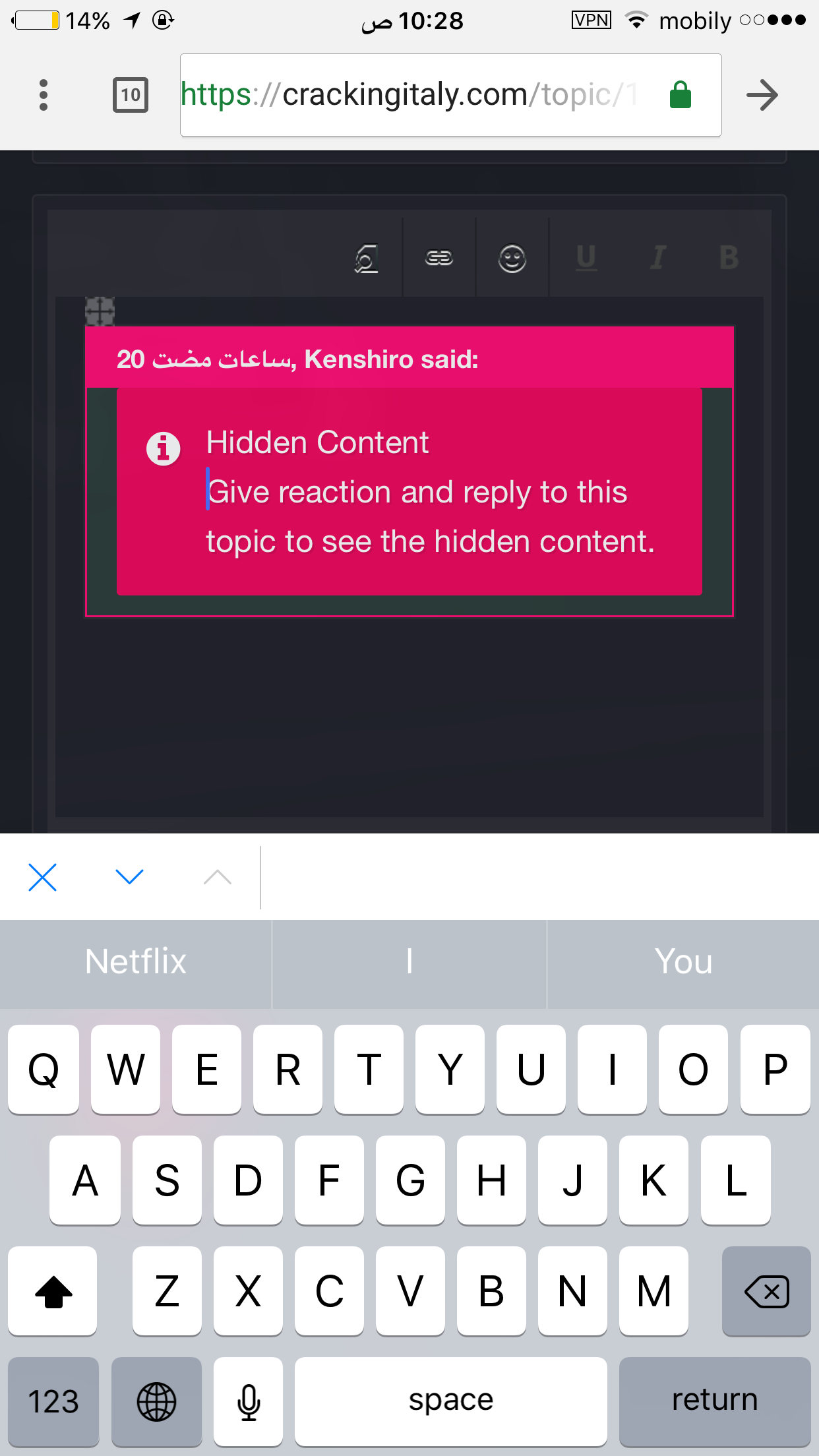This screenshot has width=819, height=1456.
Task: Apply italic formatting in the editor
Action: 657,258
